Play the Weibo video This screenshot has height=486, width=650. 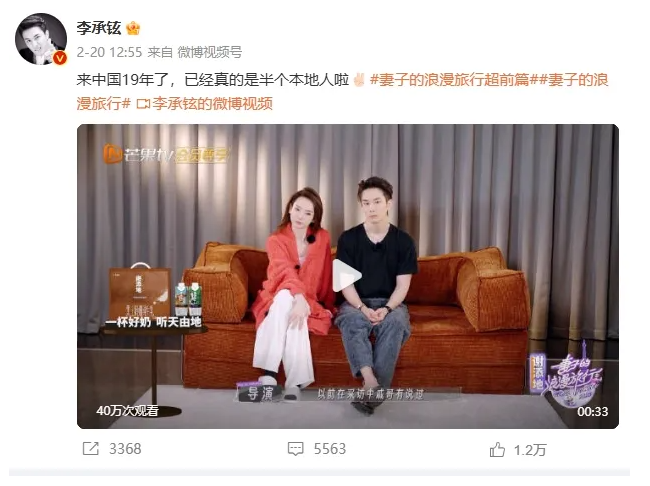tap(347, 277)
